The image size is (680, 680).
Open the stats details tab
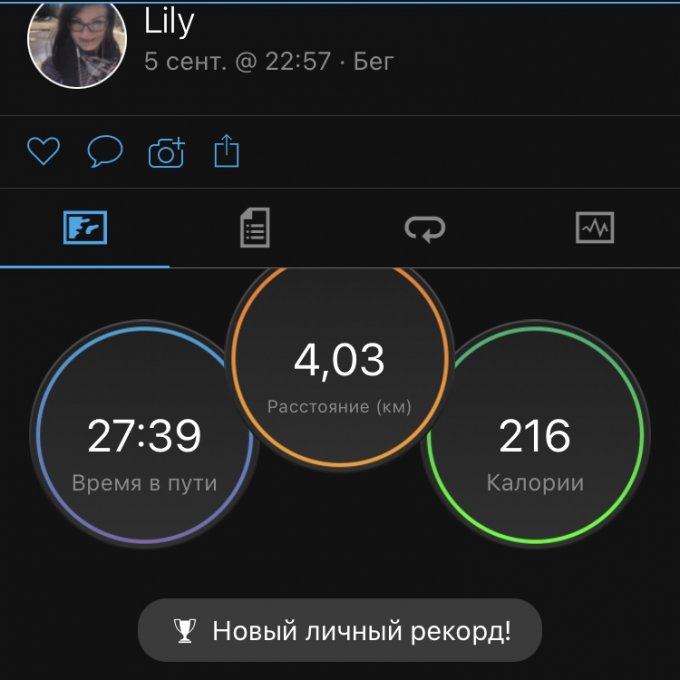(x=255, y=229)
